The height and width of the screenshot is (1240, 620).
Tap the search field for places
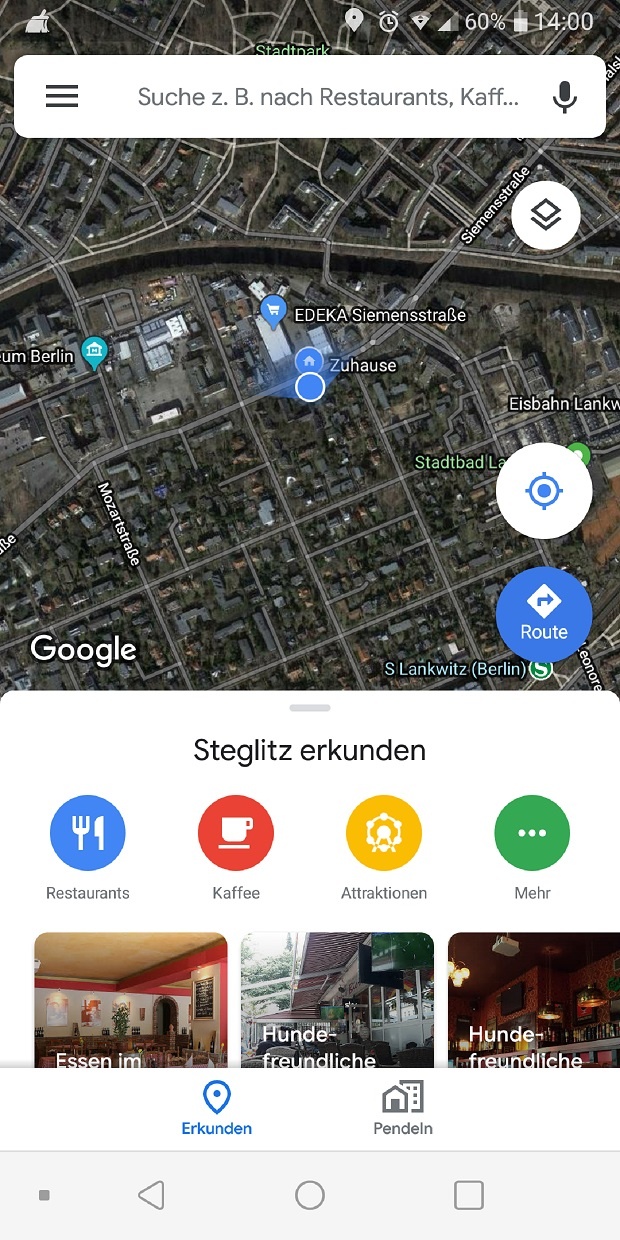tap(328, 97)
